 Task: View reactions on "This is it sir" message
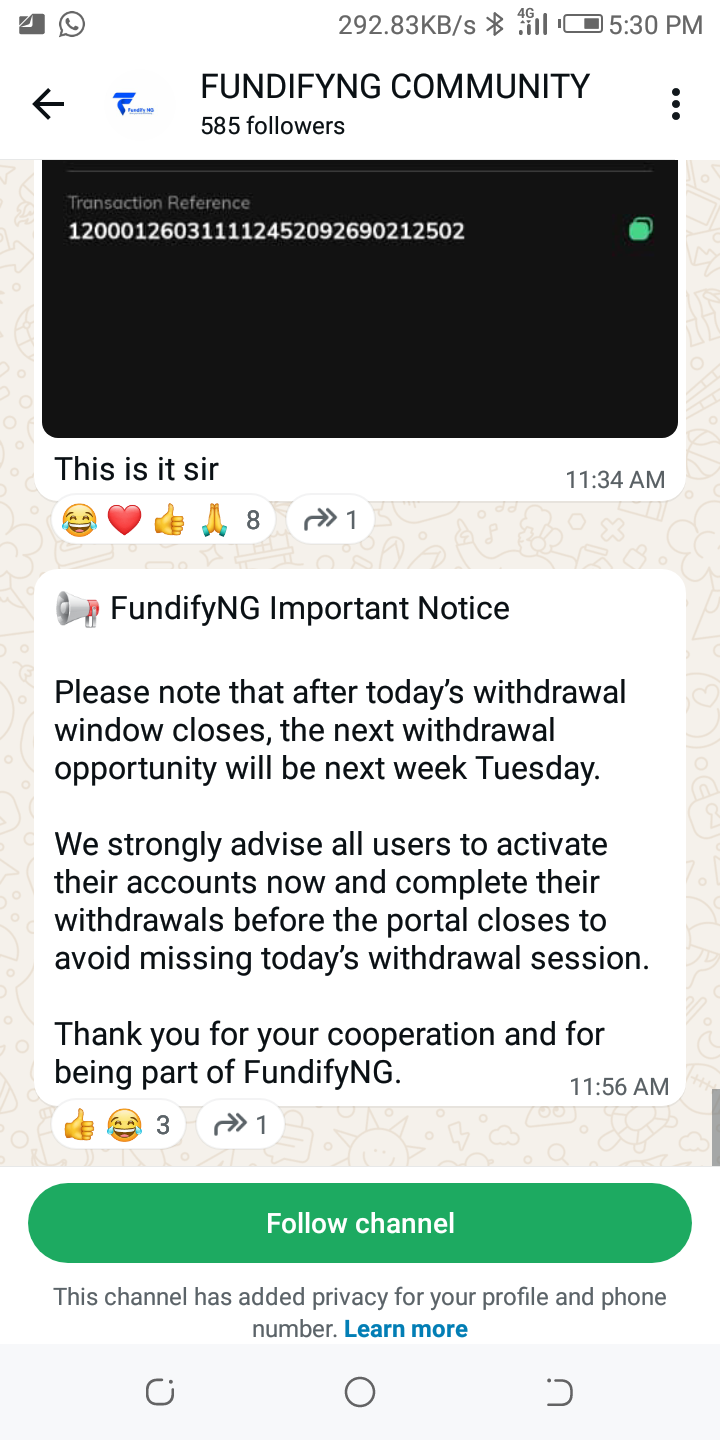[x=162, y=520]
